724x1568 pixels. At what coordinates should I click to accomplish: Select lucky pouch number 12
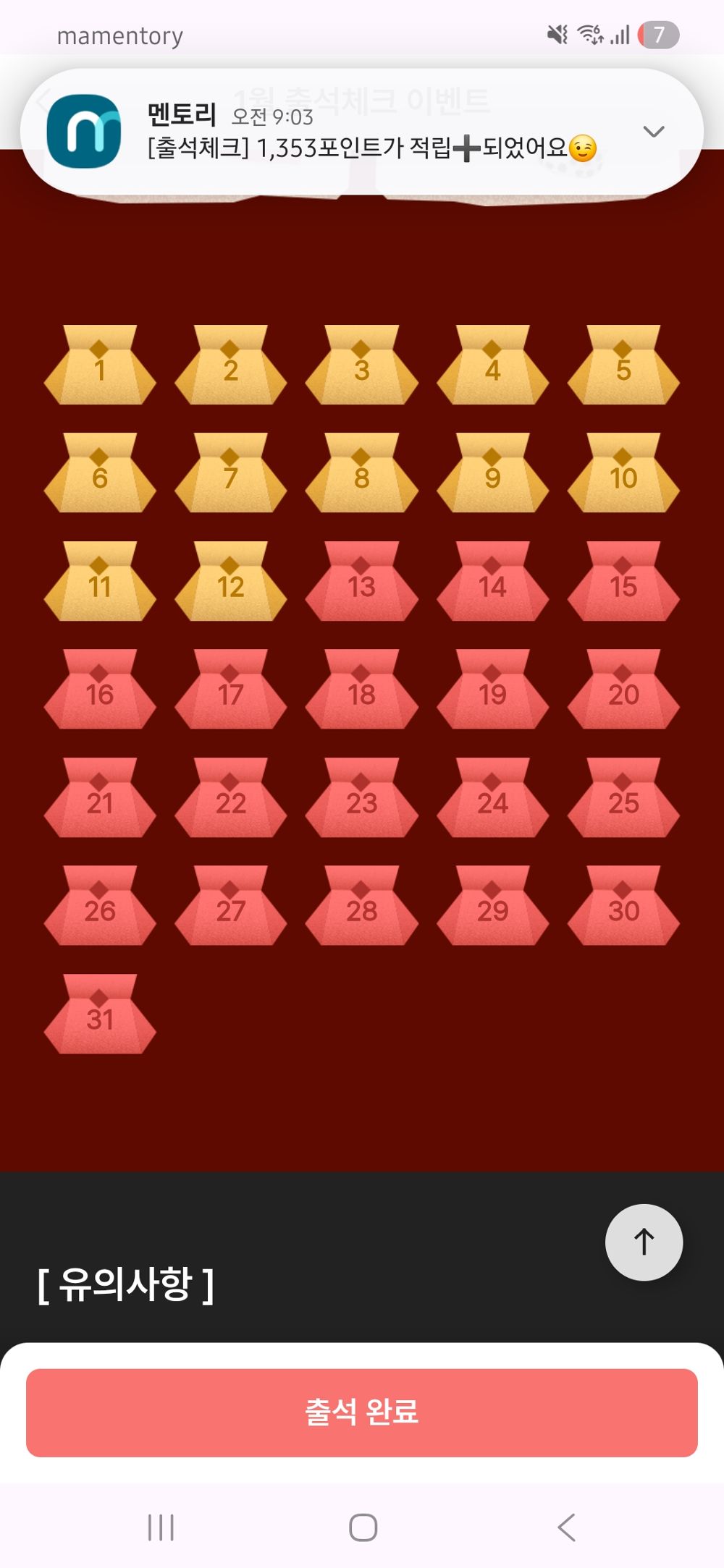(230, 582)
